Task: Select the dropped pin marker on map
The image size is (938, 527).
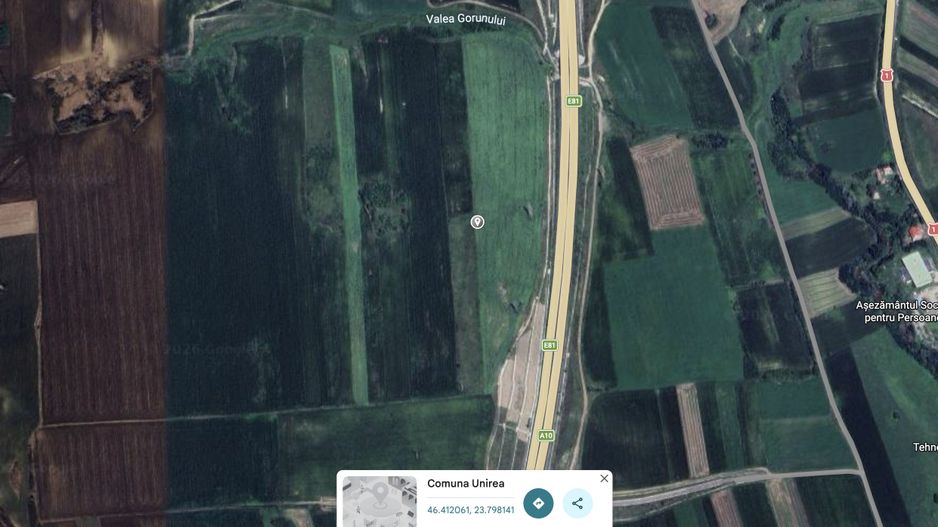Action: (477, 221)
